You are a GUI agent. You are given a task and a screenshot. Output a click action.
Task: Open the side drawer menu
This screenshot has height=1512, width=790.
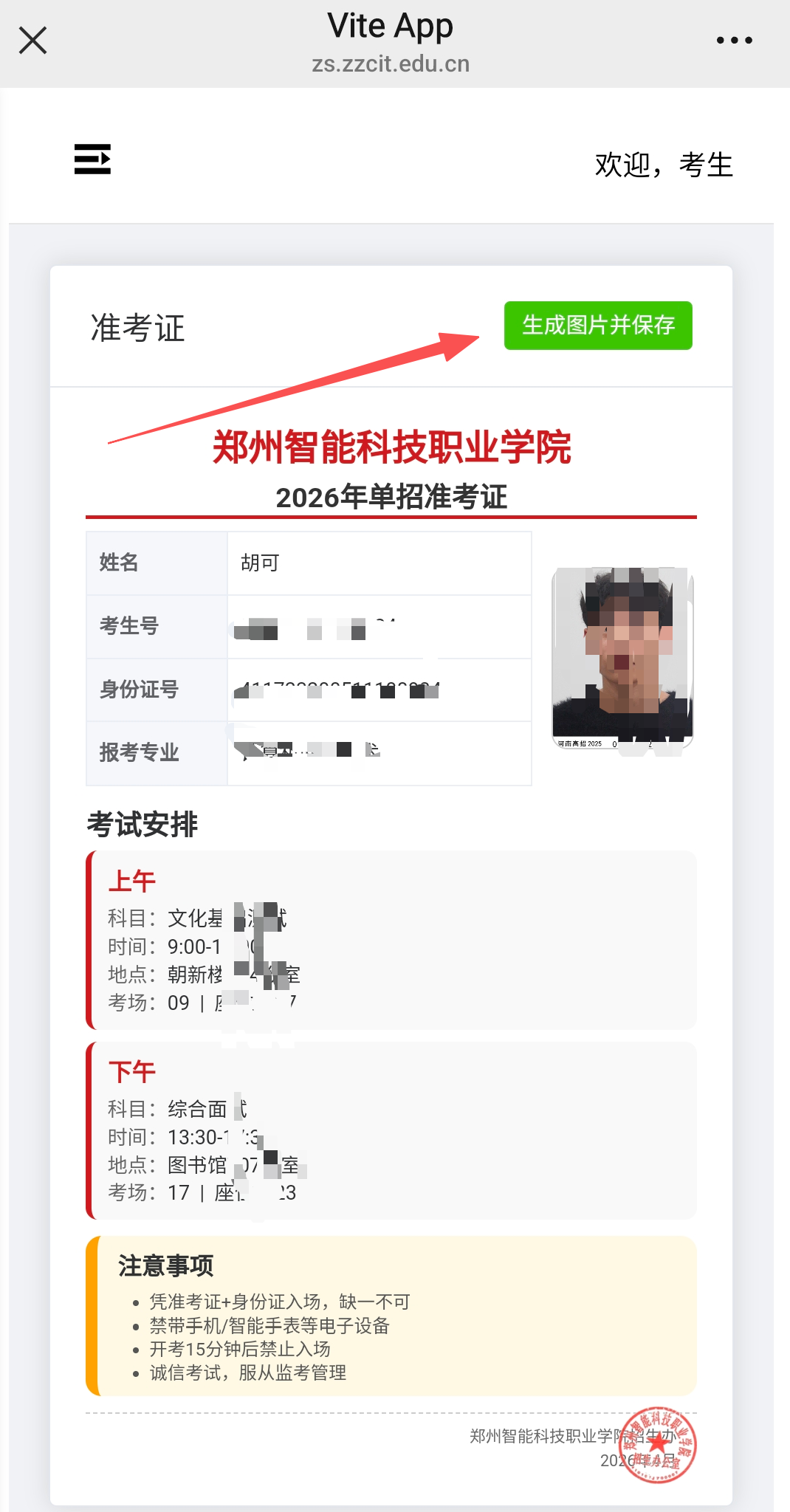point(92,159)
